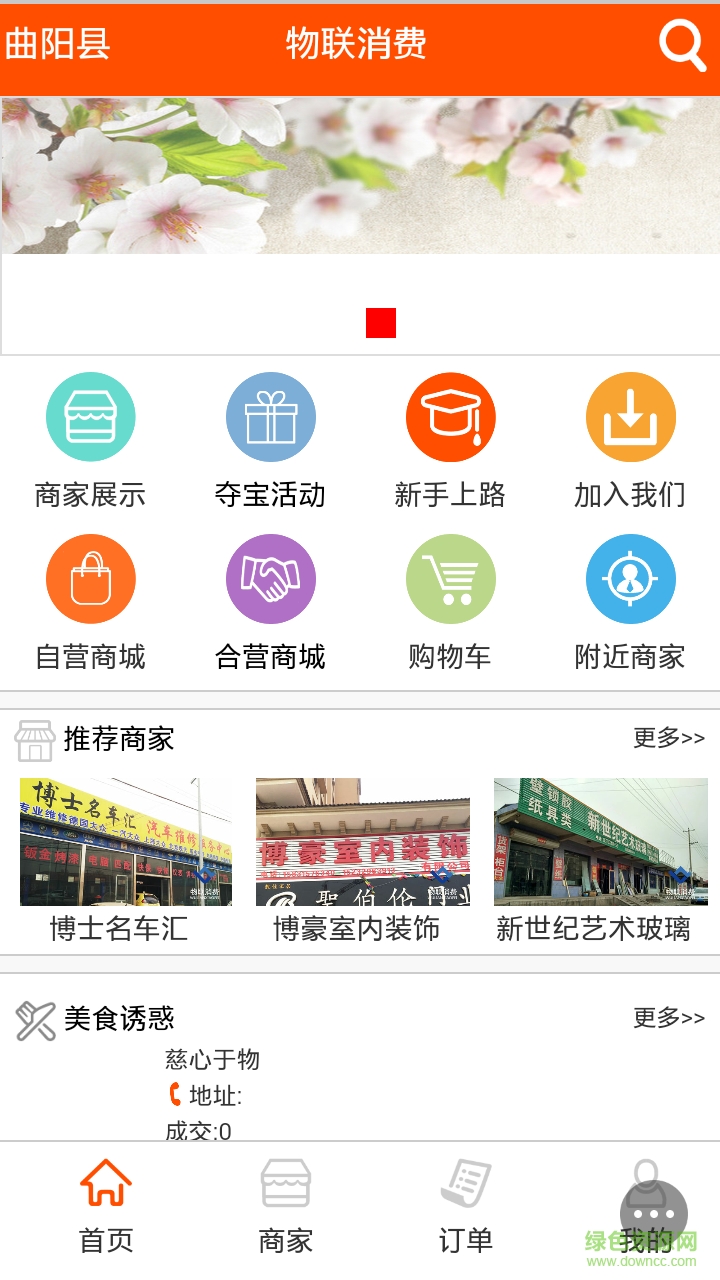Tap the 推荐商家 shop header icon

[36, 740]
